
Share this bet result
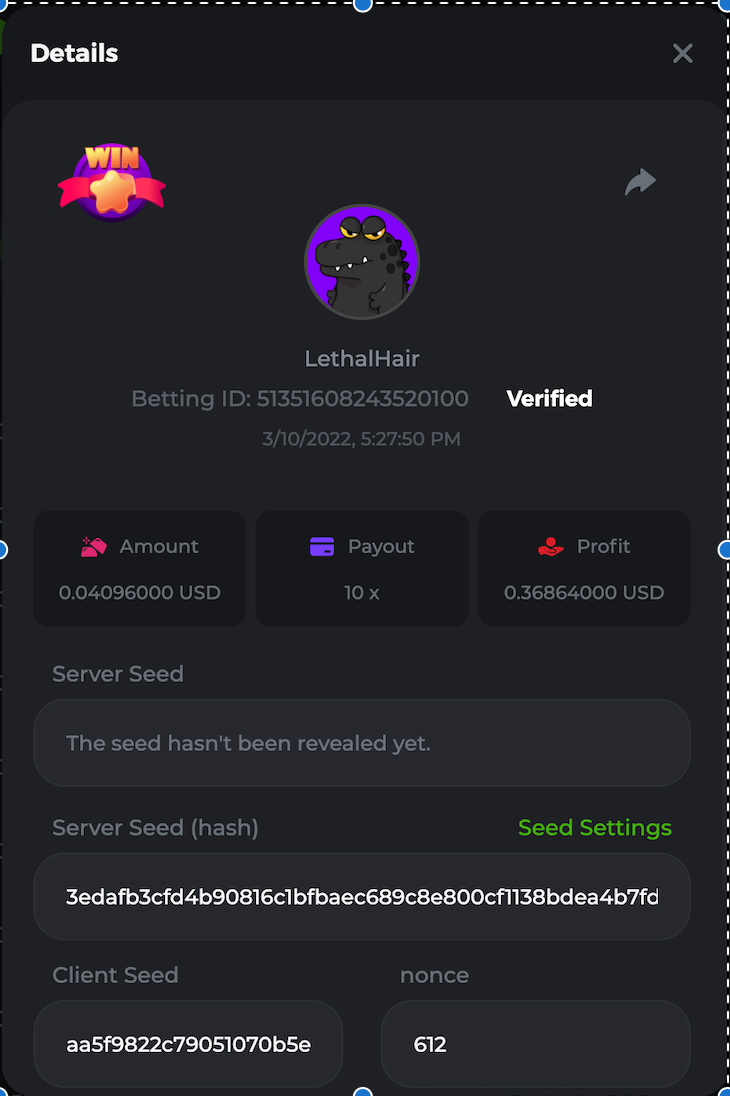640,182
